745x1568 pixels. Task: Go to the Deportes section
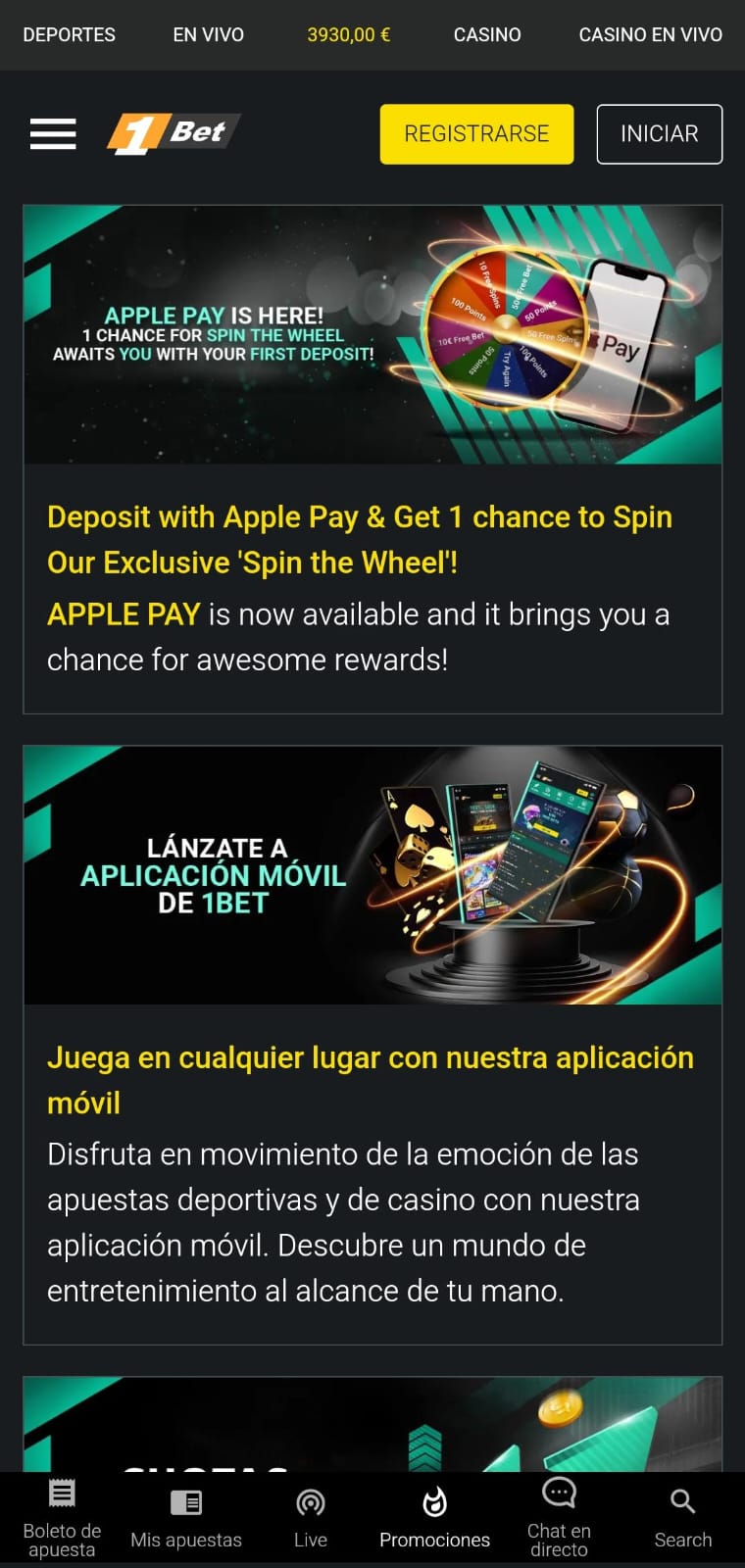pos(69,34)
